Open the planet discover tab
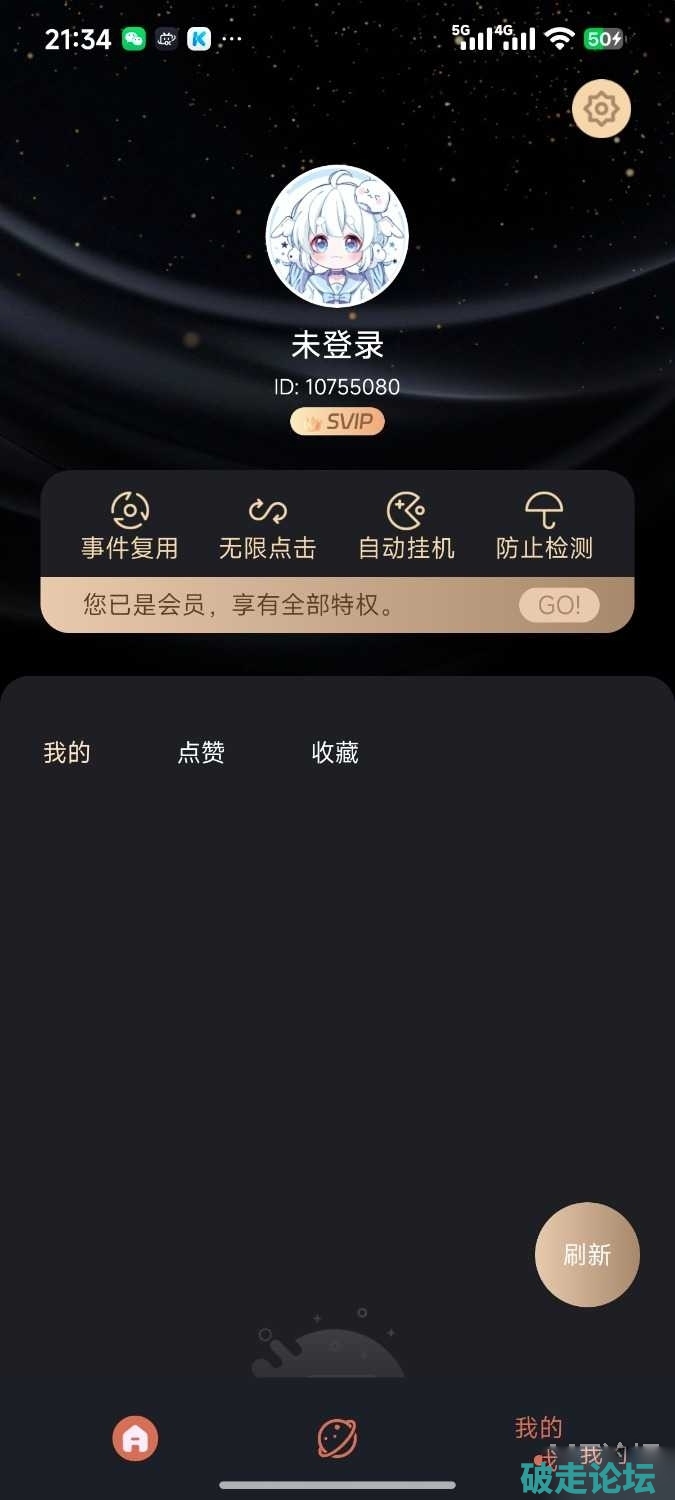This screenshot has width=675, height=1500. 337,1438
